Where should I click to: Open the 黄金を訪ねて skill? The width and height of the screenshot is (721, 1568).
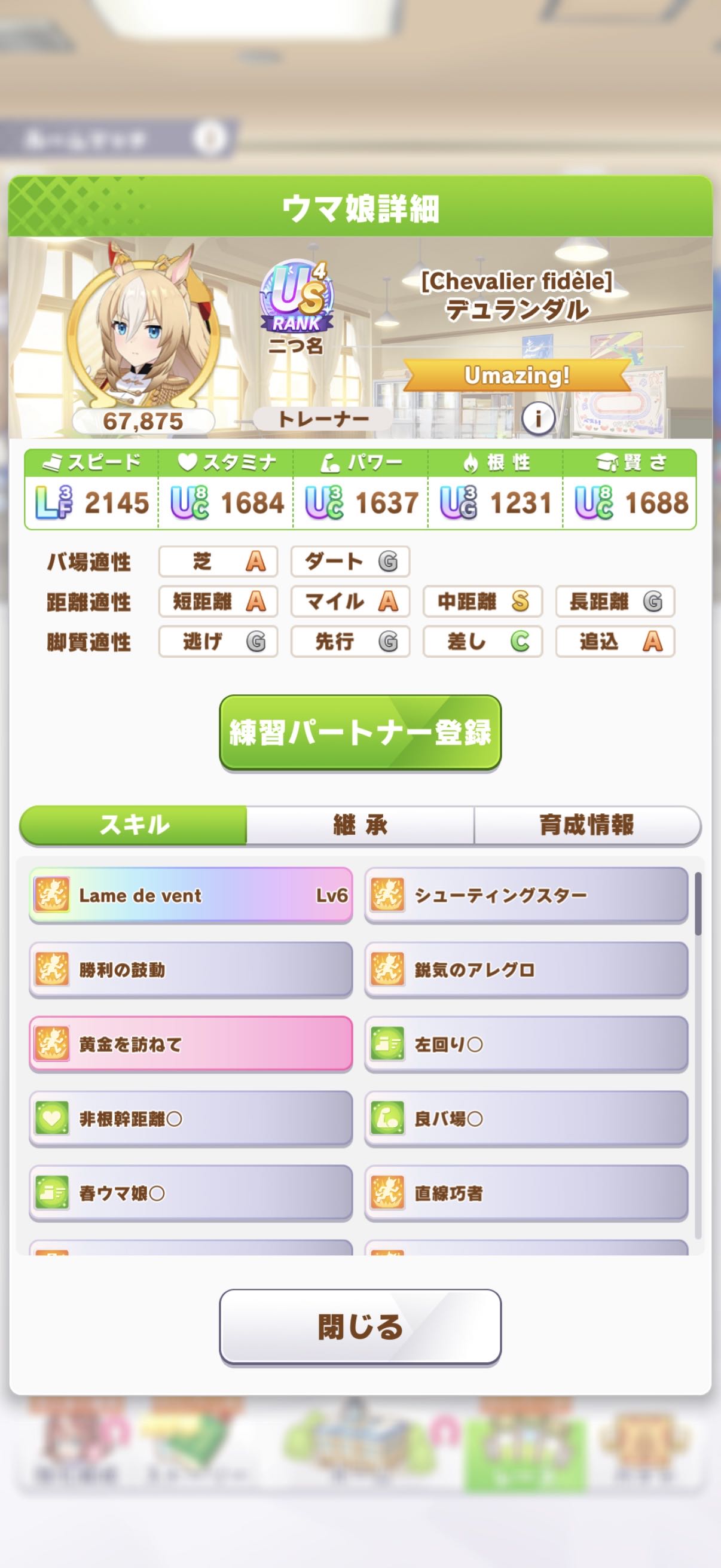[x=191, y=1044]
